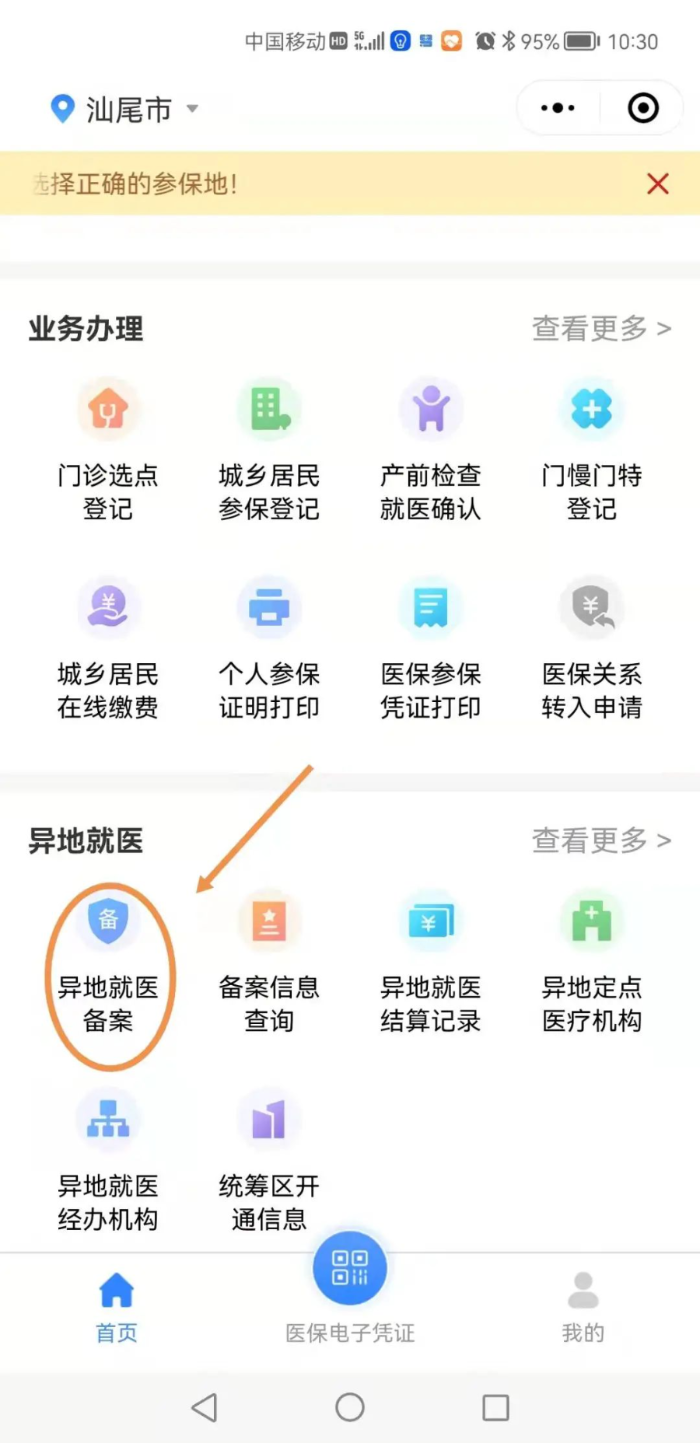The height and width of the screenshot is (1443, 700).
Task: Open the 汕尾市 city selector dropdown
Action: (x=126, y=109)
